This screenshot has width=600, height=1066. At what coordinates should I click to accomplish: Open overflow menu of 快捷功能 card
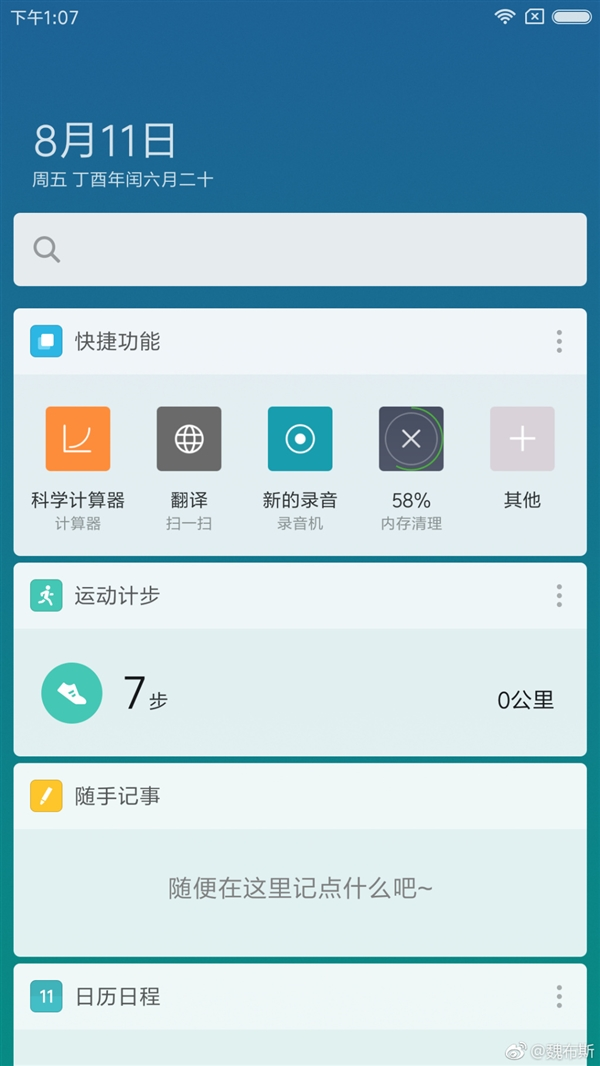559,341
